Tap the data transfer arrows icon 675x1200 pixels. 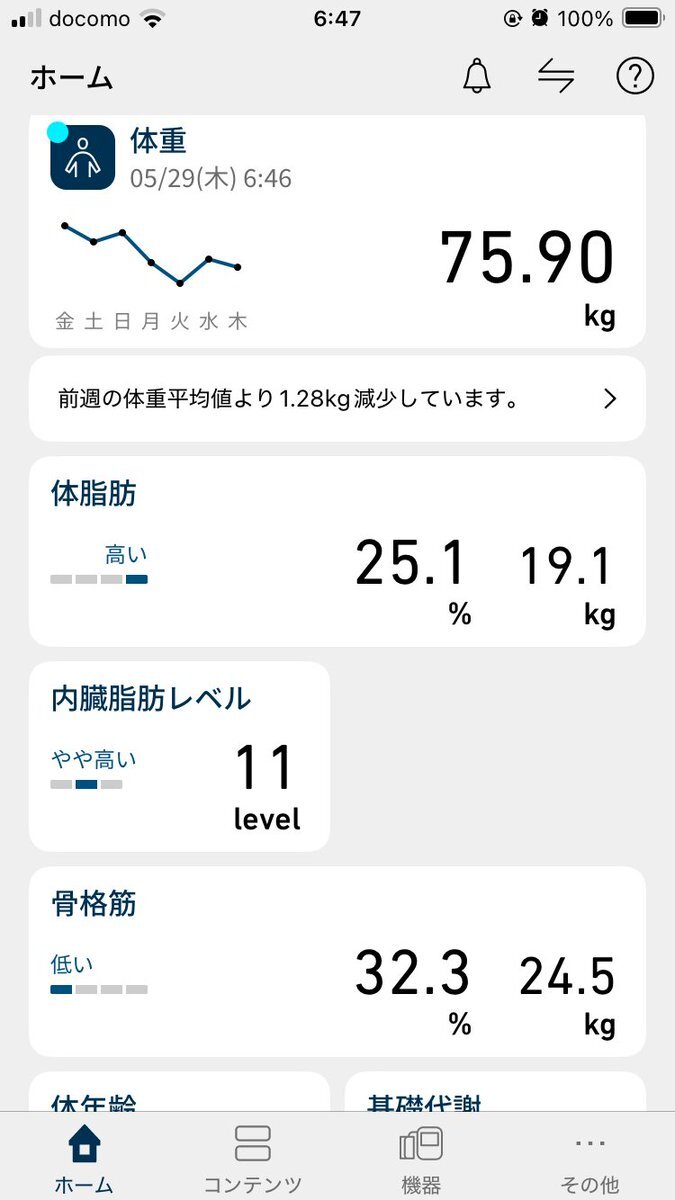[x=556, y=76]
